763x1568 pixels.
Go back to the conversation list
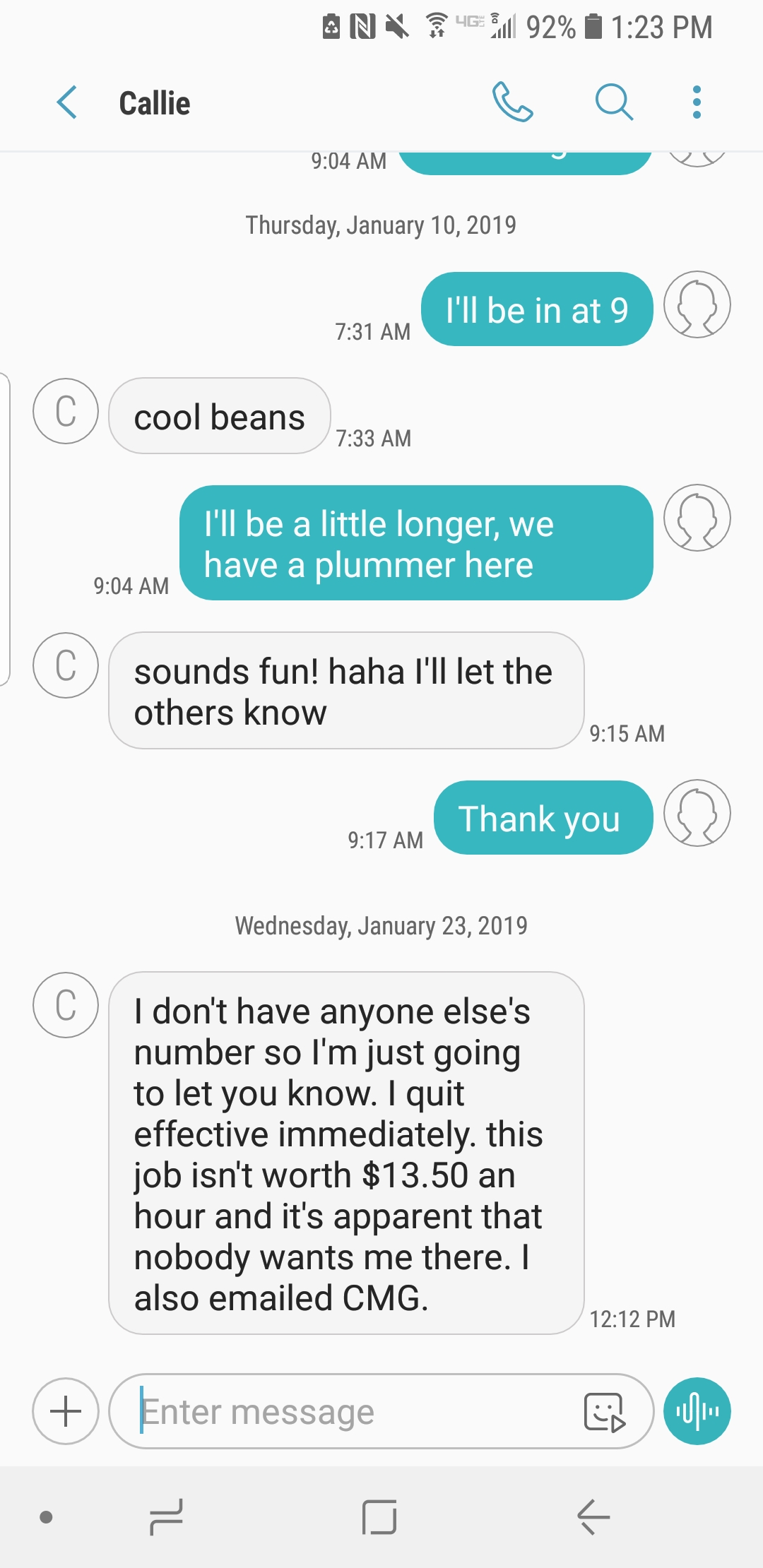tap(67, 103)
